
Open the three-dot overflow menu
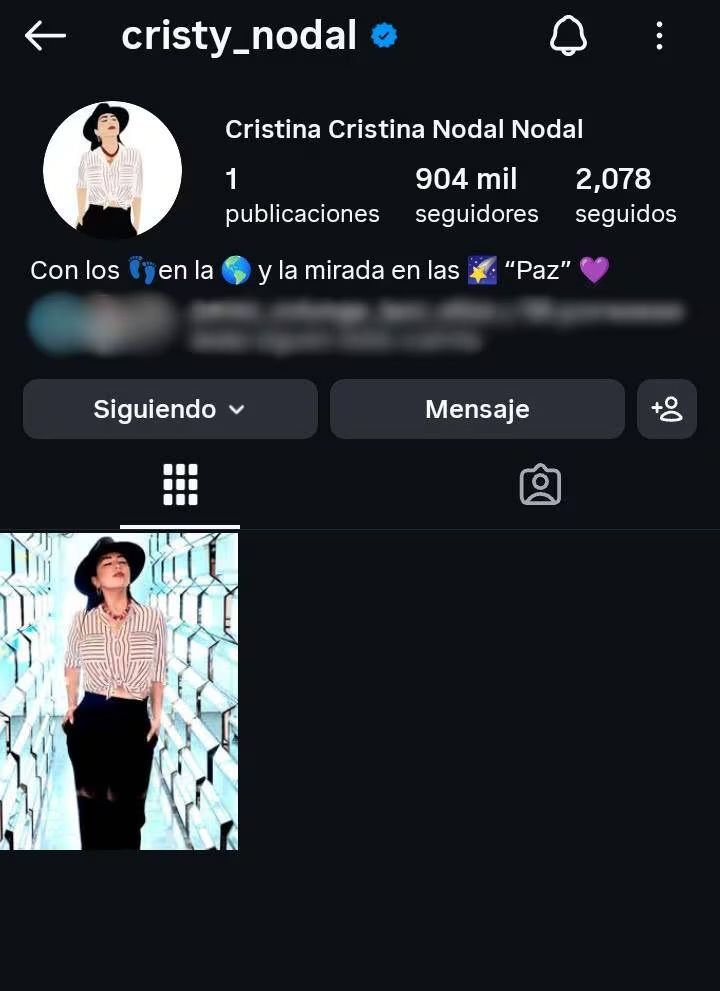[659, 36]
